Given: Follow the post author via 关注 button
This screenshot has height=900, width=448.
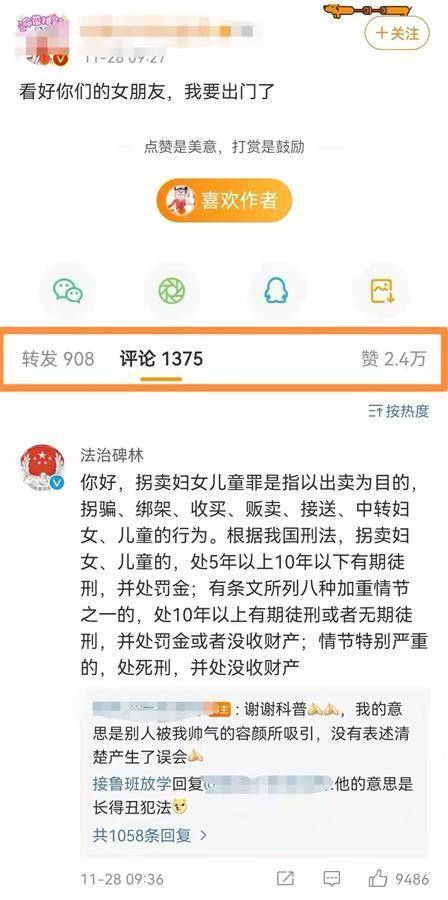Looking at the screenshot, I should pos(397,33).
